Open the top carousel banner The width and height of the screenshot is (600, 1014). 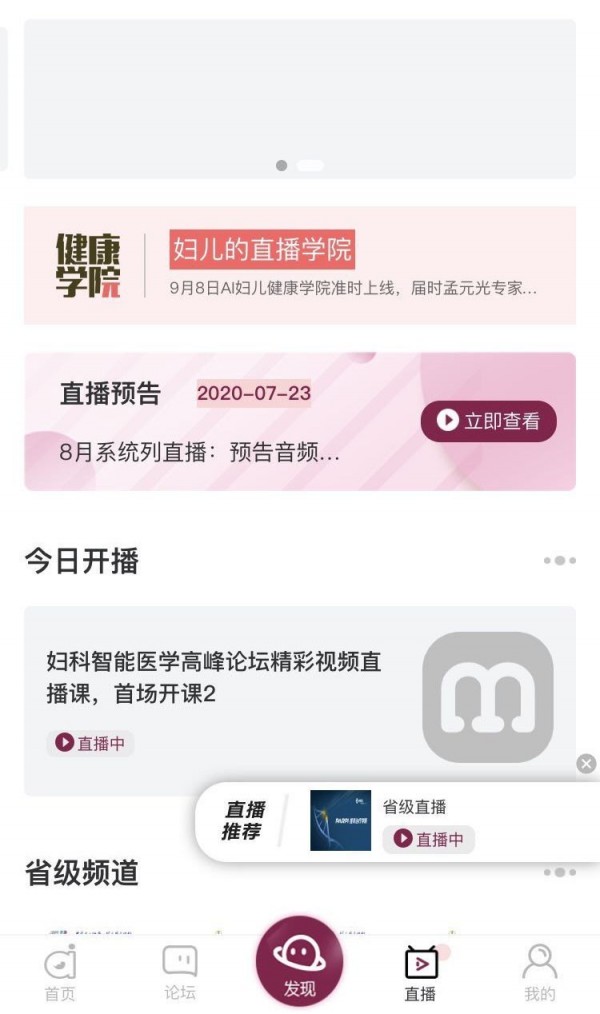tap(299, 95)
